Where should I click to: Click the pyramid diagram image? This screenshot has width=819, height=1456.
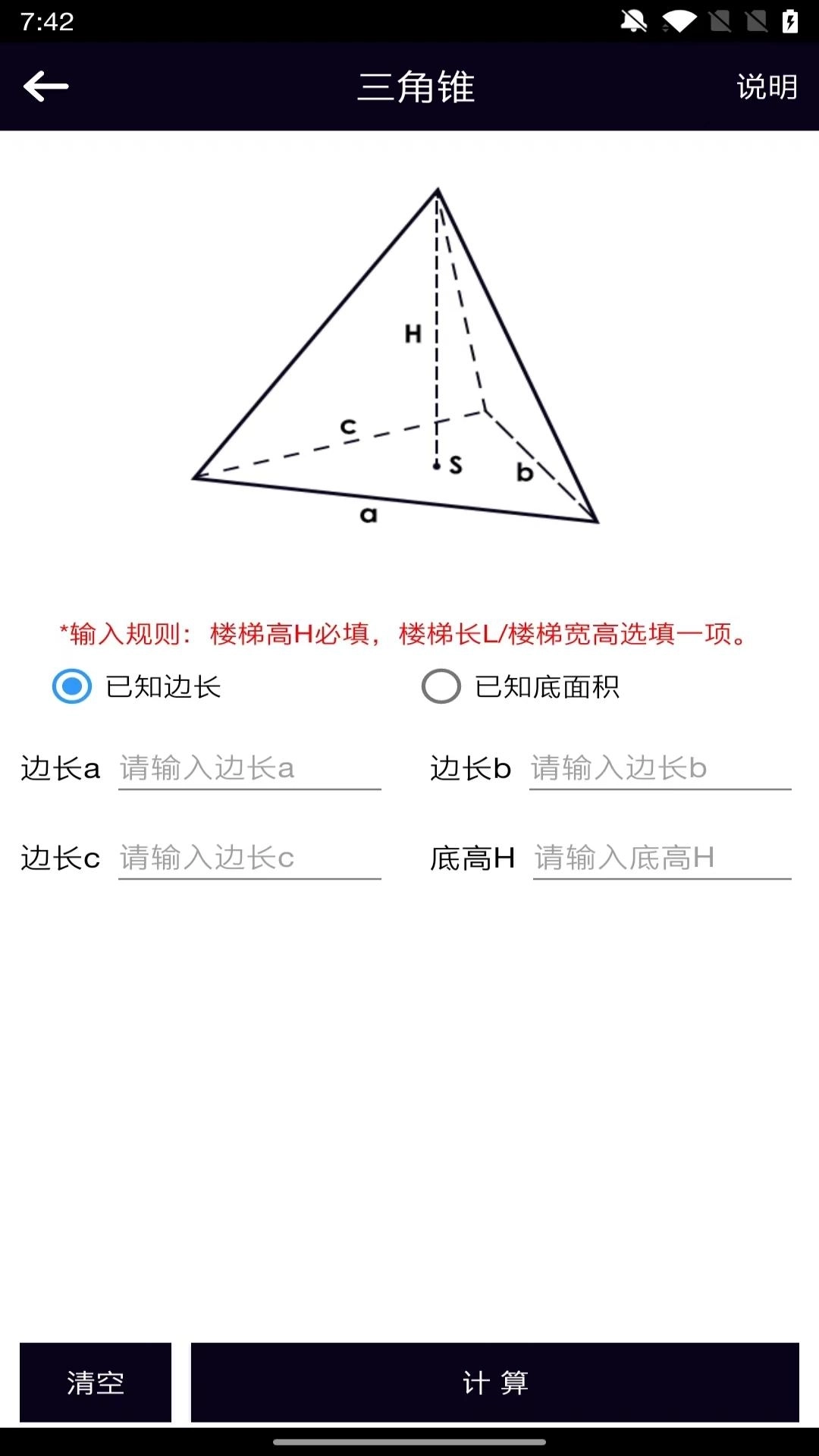(x=409, y=356)
